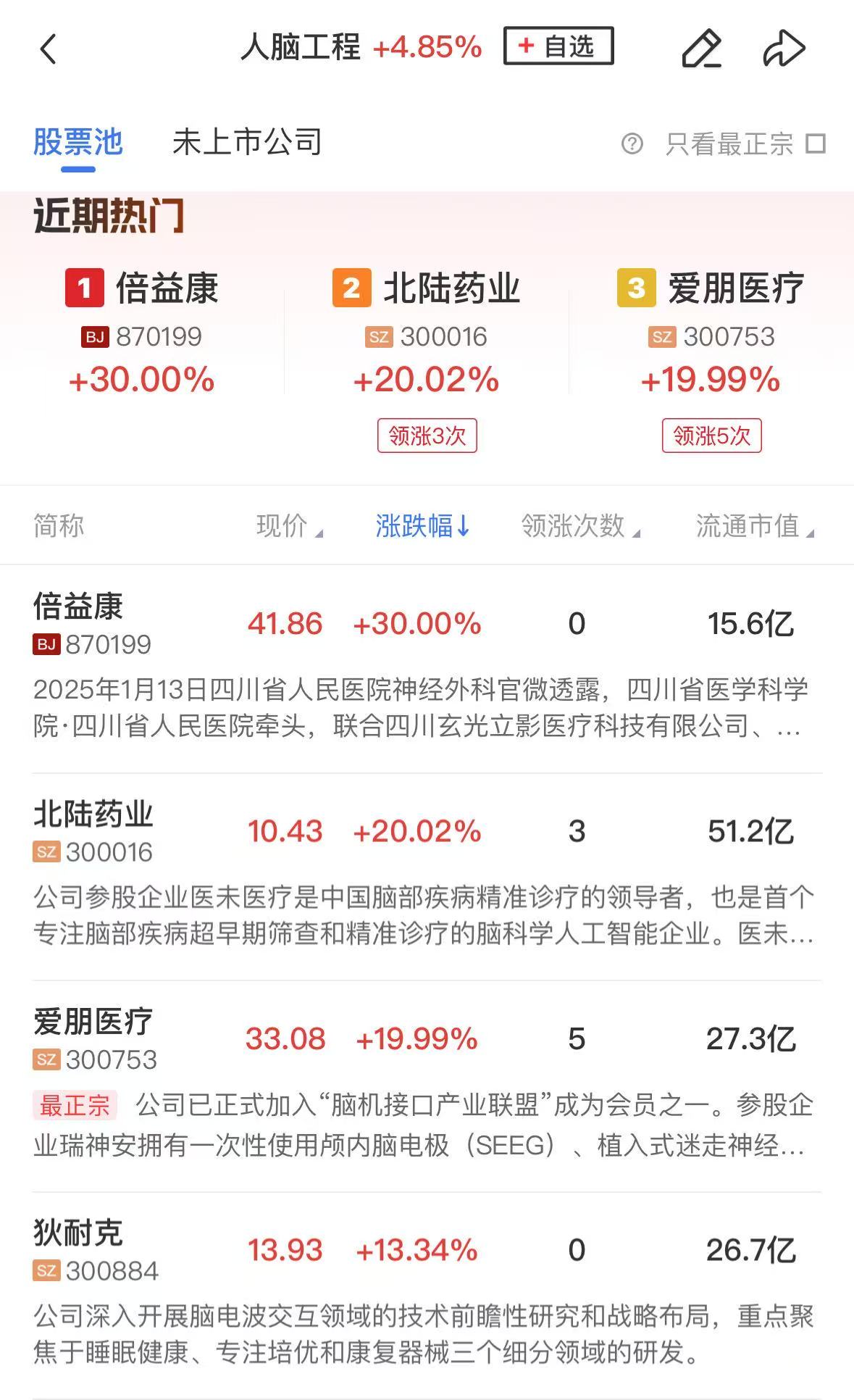Enable the 只看最正宗 checkbox
Viewport: 854px width, 1400px height.
click(x=816, y=143)
